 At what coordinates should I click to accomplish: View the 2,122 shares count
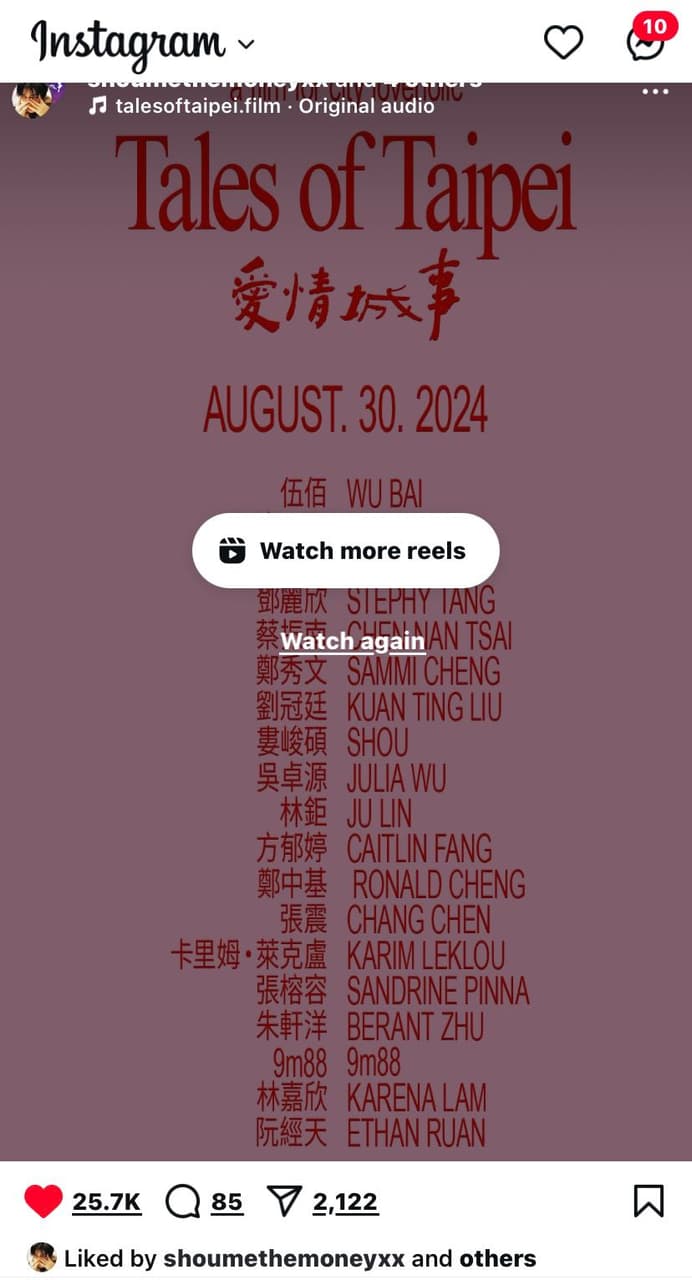[345, 1202]
